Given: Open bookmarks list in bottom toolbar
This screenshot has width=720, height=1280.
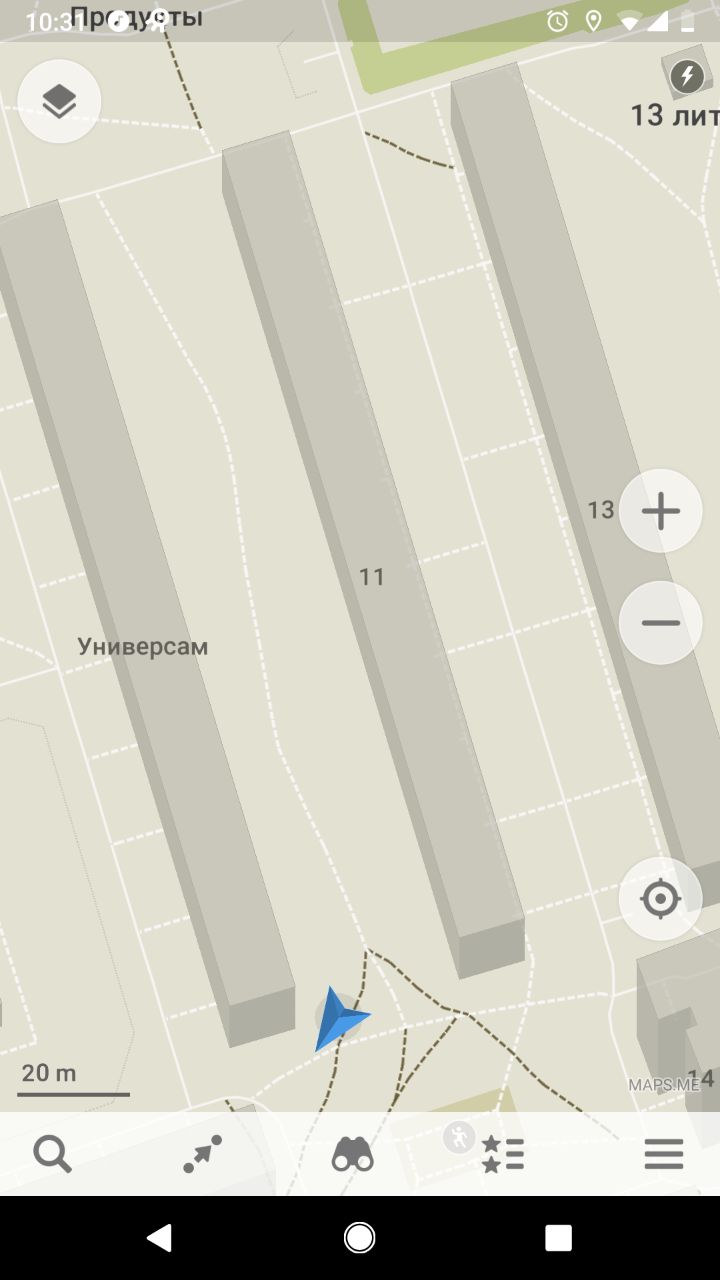Looking at the screenshot, I should [x=502, y=1155].
